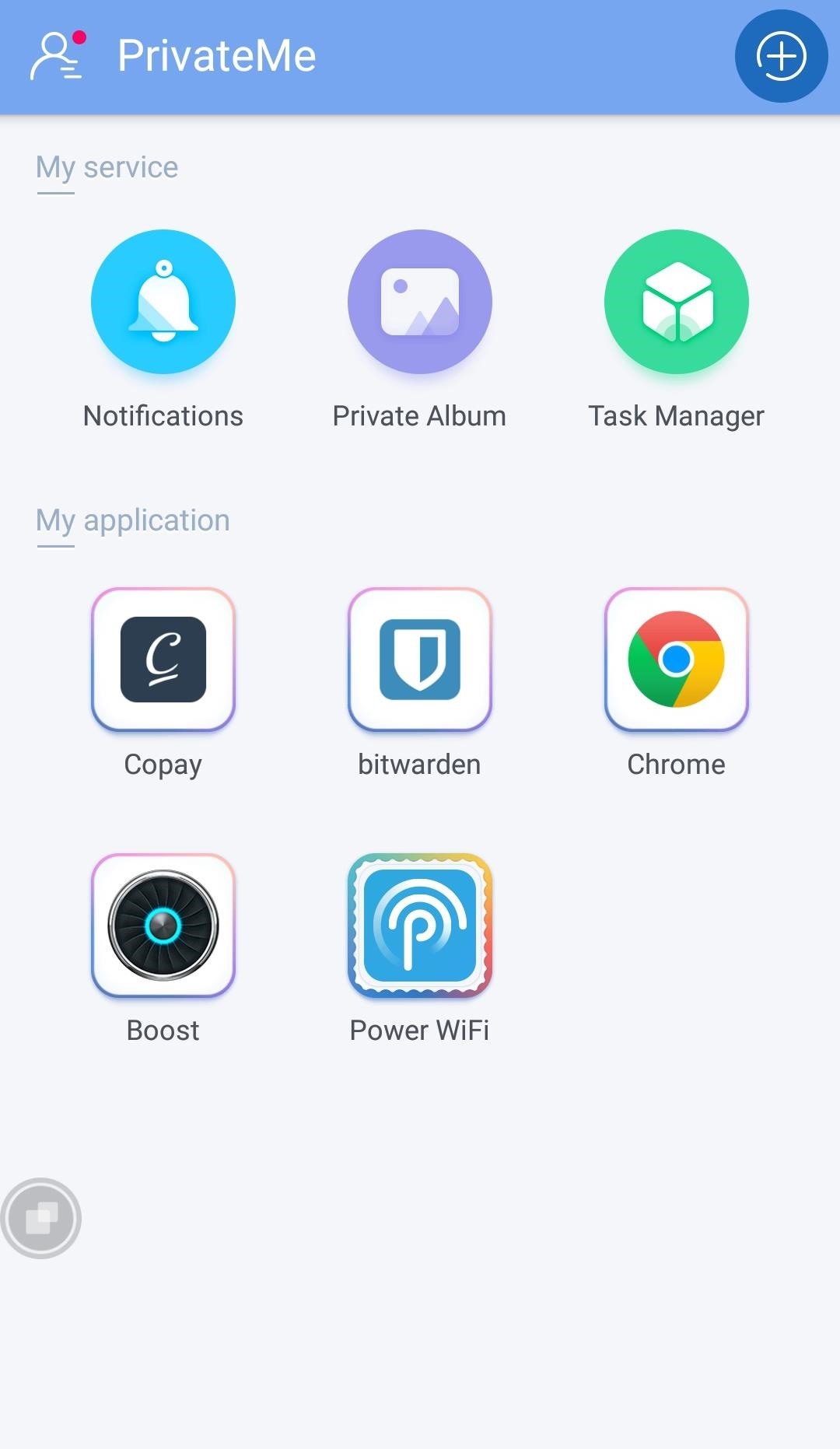This screenshot has height=1449, width=840.
Task: Click the Chrome label under its icon
Action: pyautogui.click(x=675, y=763)
